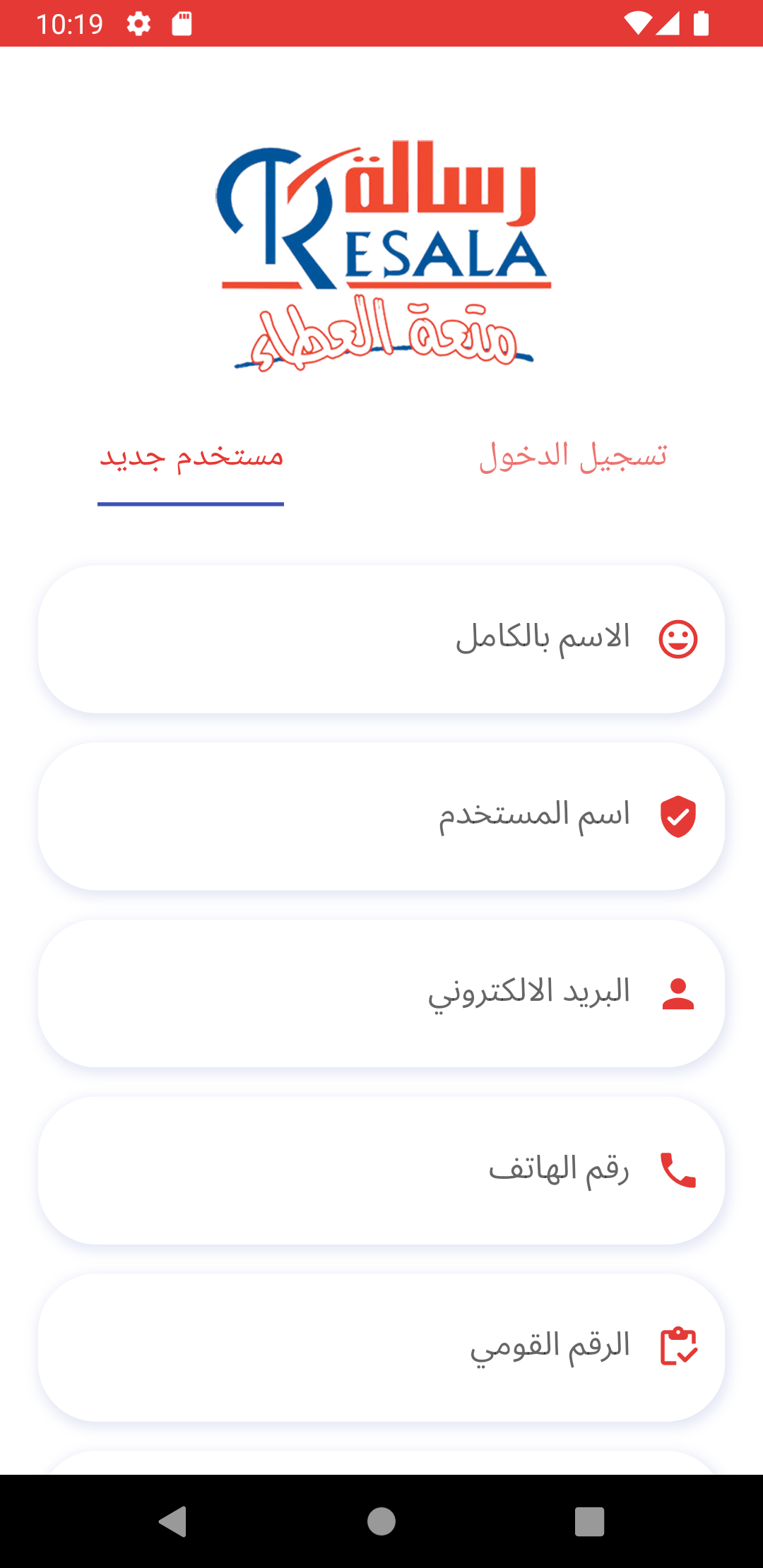Focus the الاسم بالكامل field
Screen dimensions: 763x1568
(381, 639)
